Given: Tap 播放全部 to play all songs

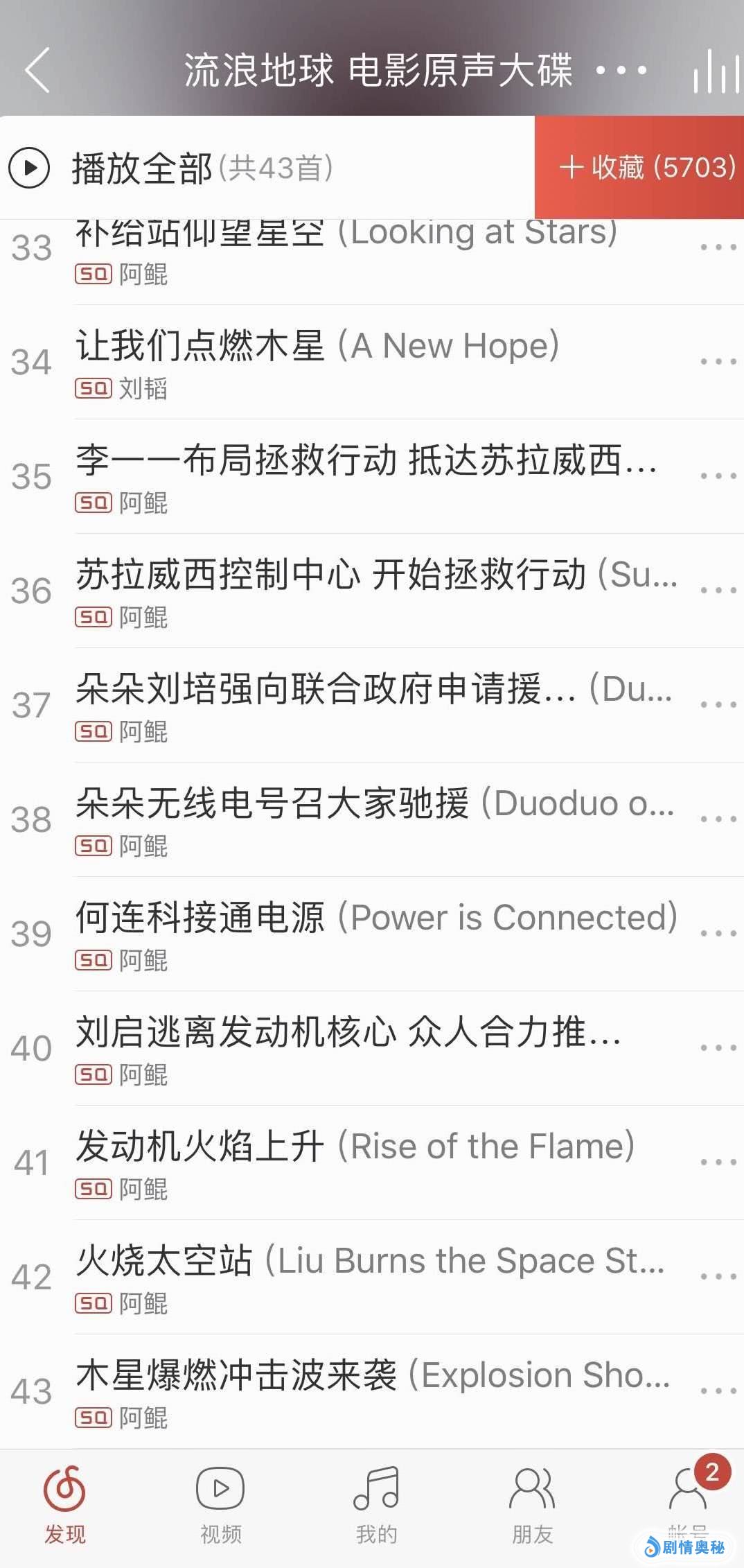Looking at the screenshot, I should 142,168.
